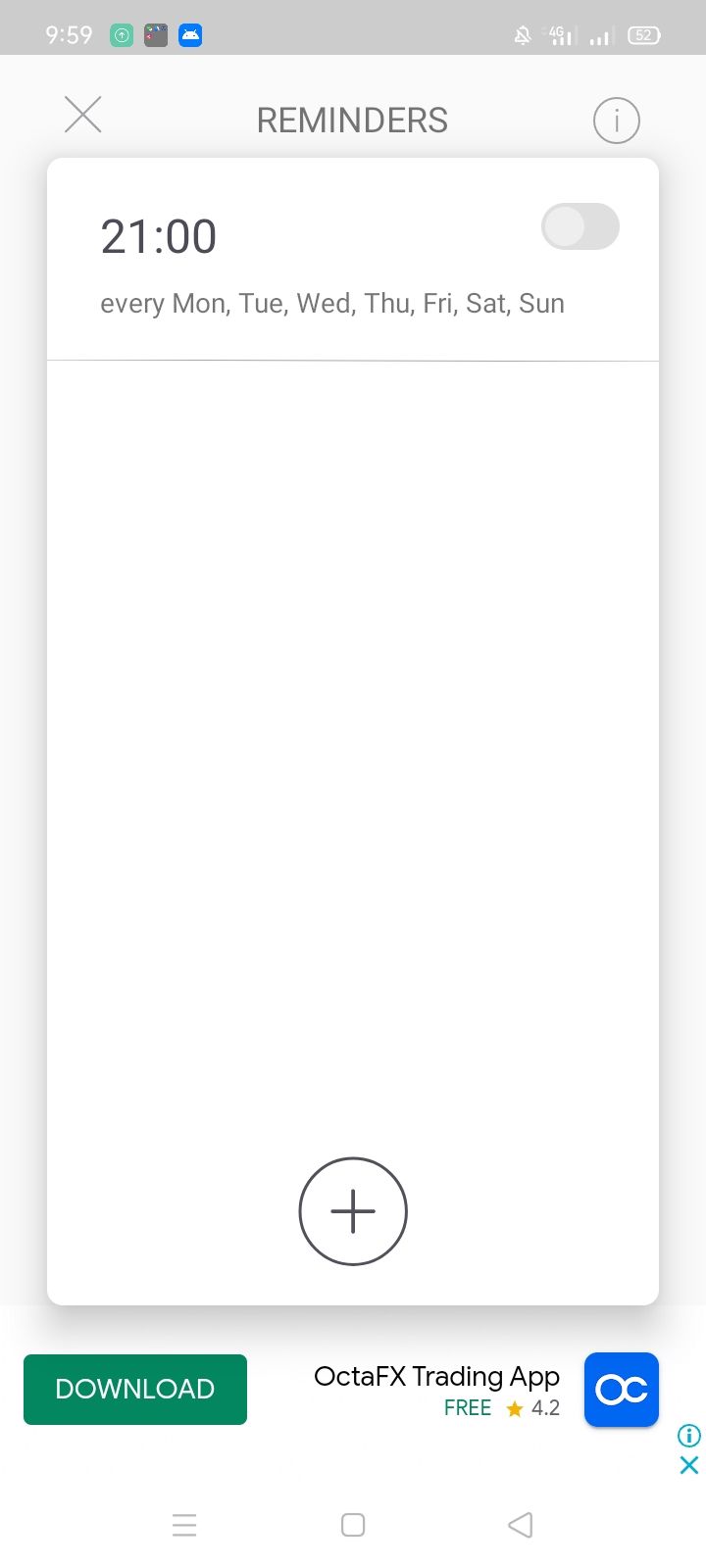
Task: Open the info icon
Action: pyautogui.click(x=616, y=121)
